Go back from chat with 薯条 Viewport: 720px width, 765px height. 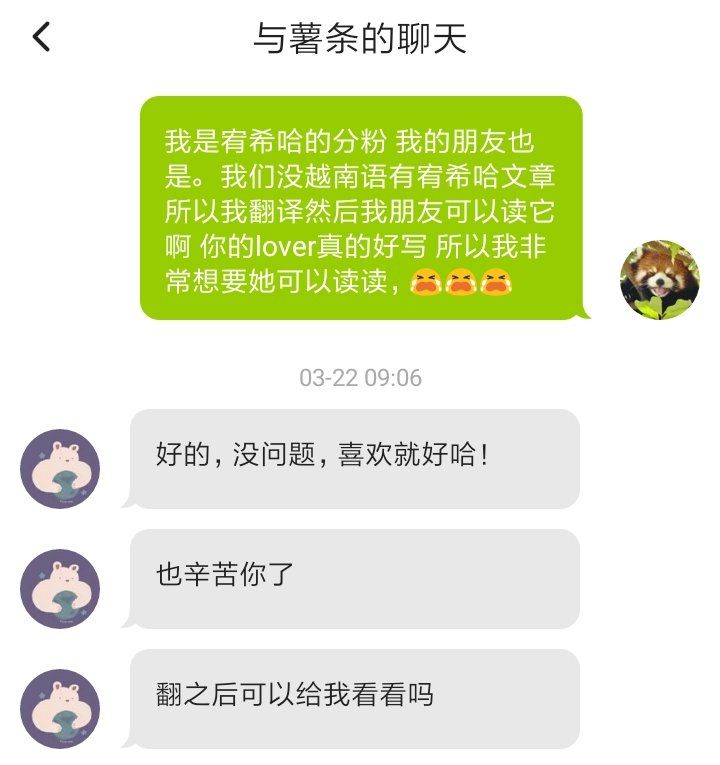click(x=41, y=38)
